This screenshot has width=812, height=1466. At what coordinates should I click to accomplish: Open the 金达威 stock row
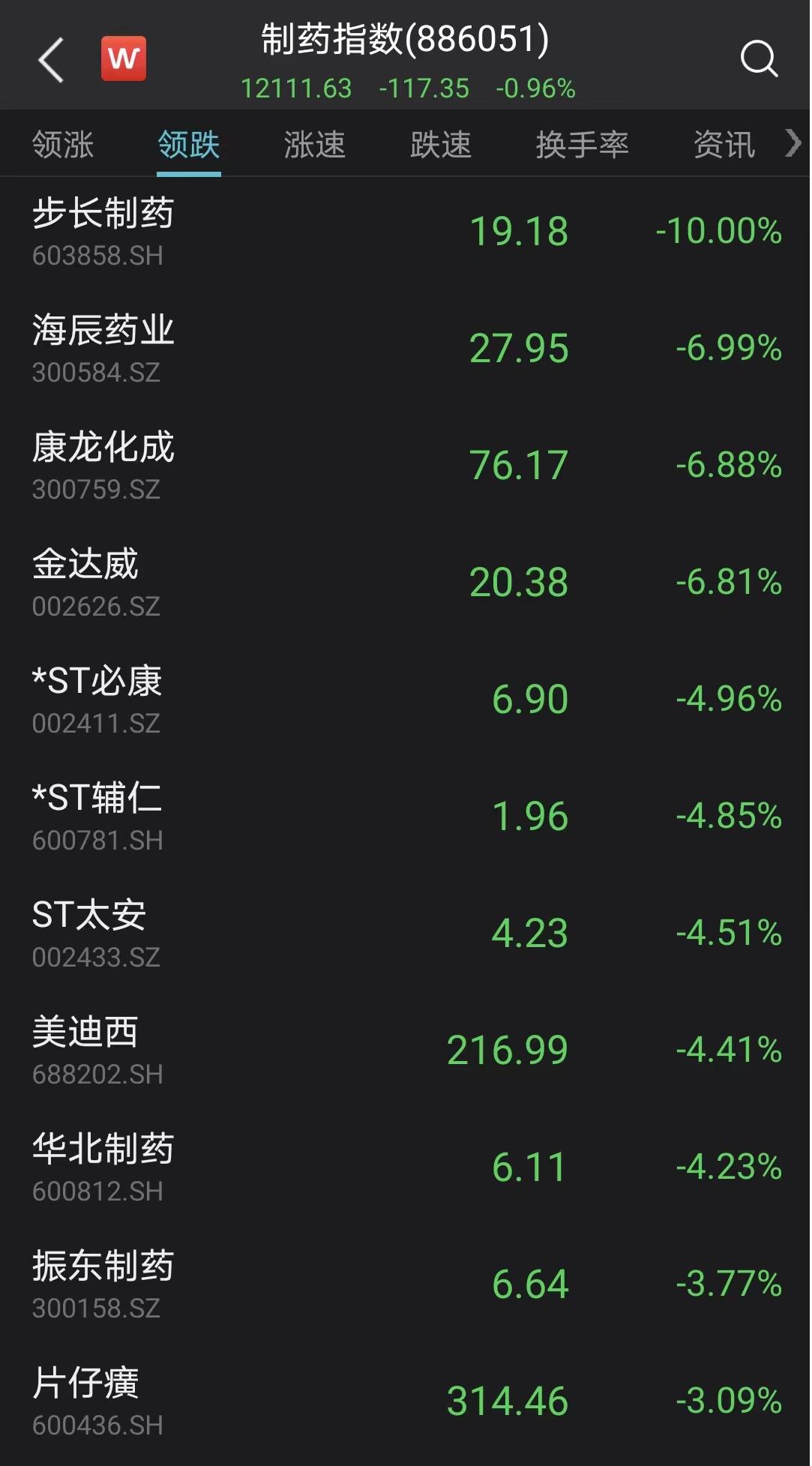coord(406,583)
